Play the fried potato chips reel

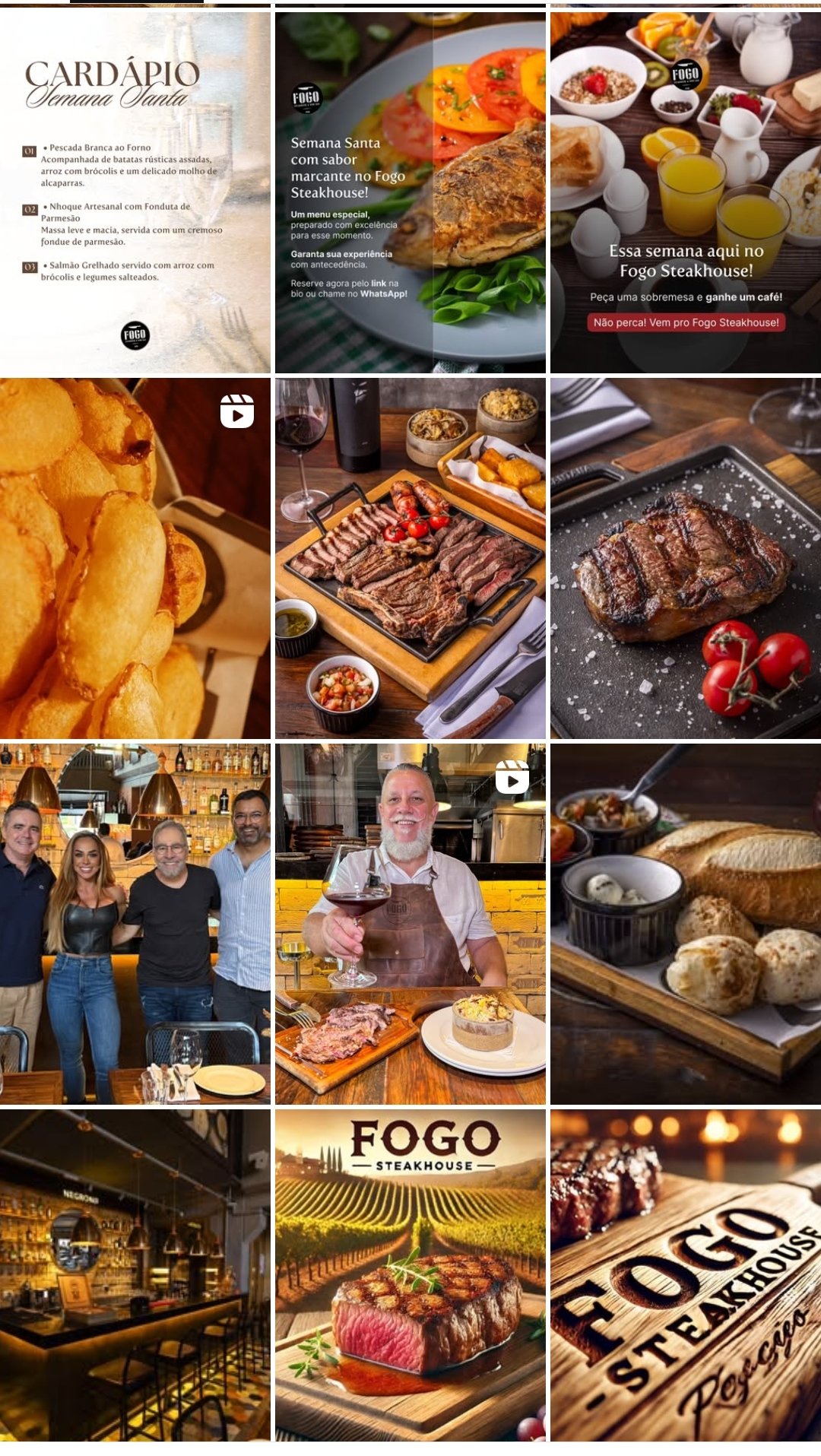pyautogui.click(x=135, y=557)
